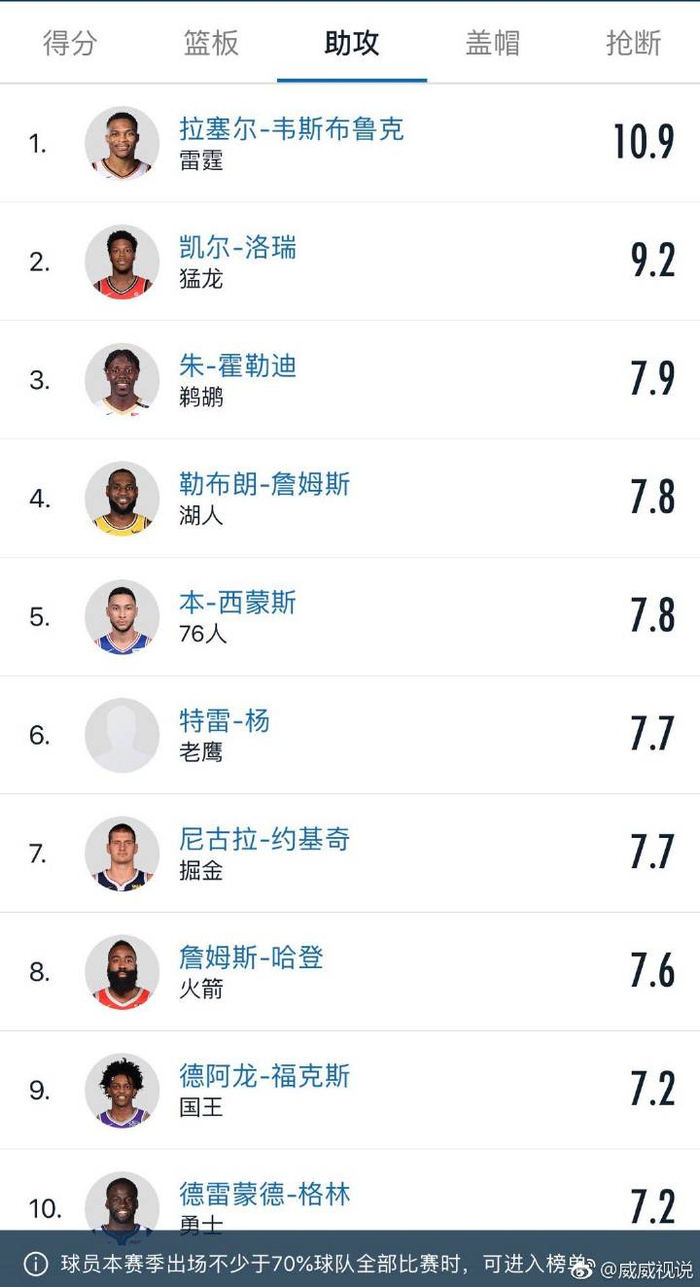Select the 助攻 tab
The height and width of the screenshot is (1287, 700).
[x=352, y=43]
